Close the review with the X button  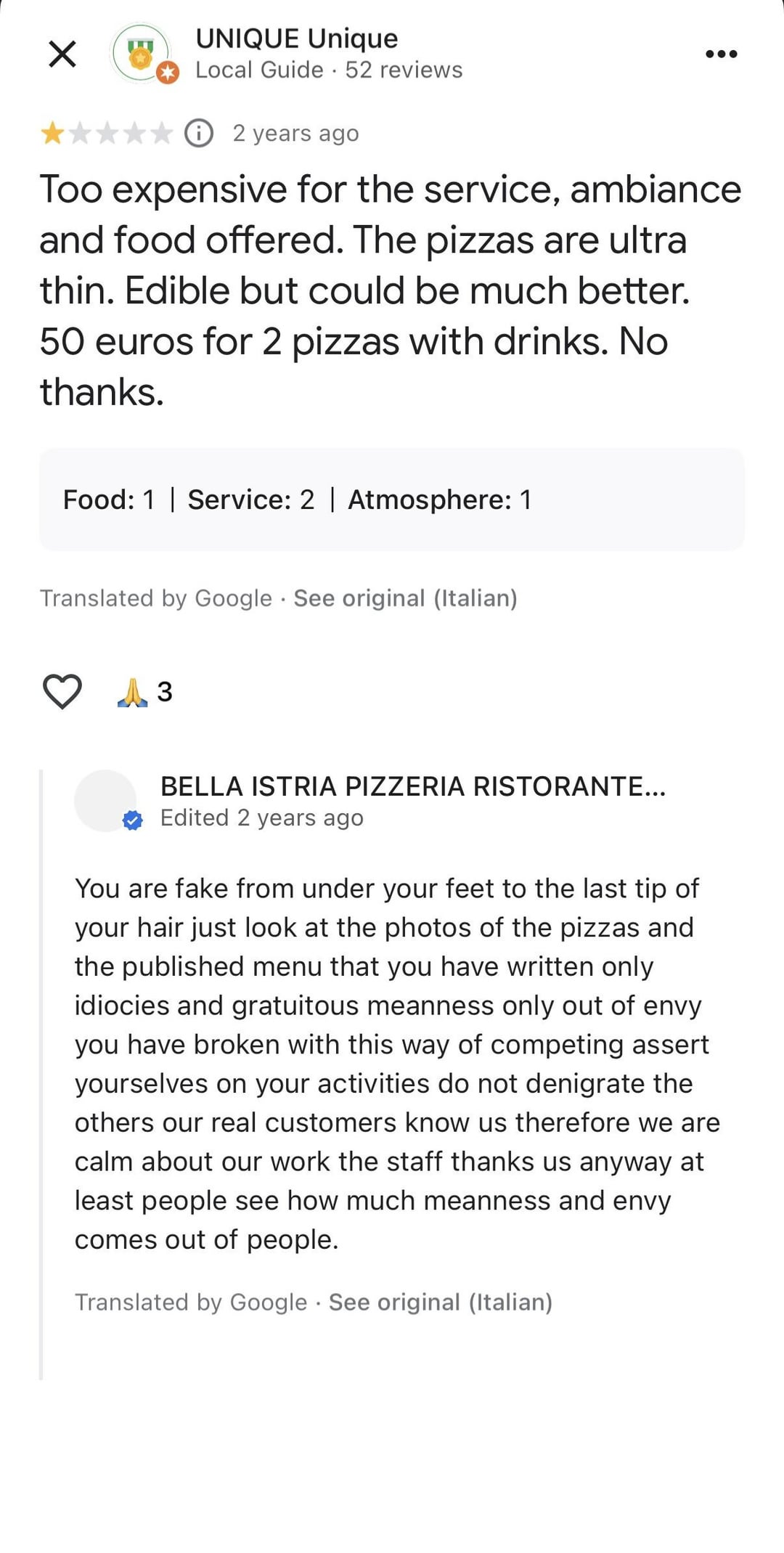click(62, 54)
